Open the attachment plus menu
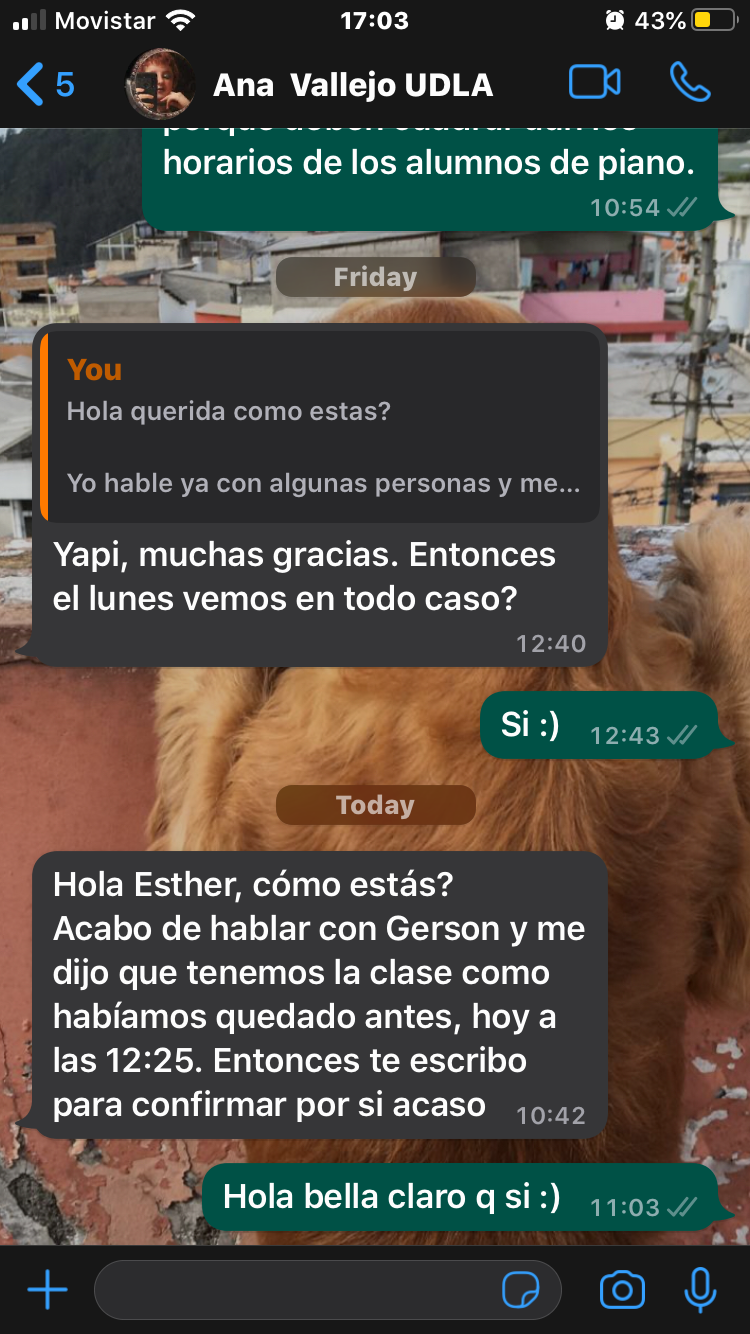Viewport: 750px width, 1334px height. [x=47, y=1290]
